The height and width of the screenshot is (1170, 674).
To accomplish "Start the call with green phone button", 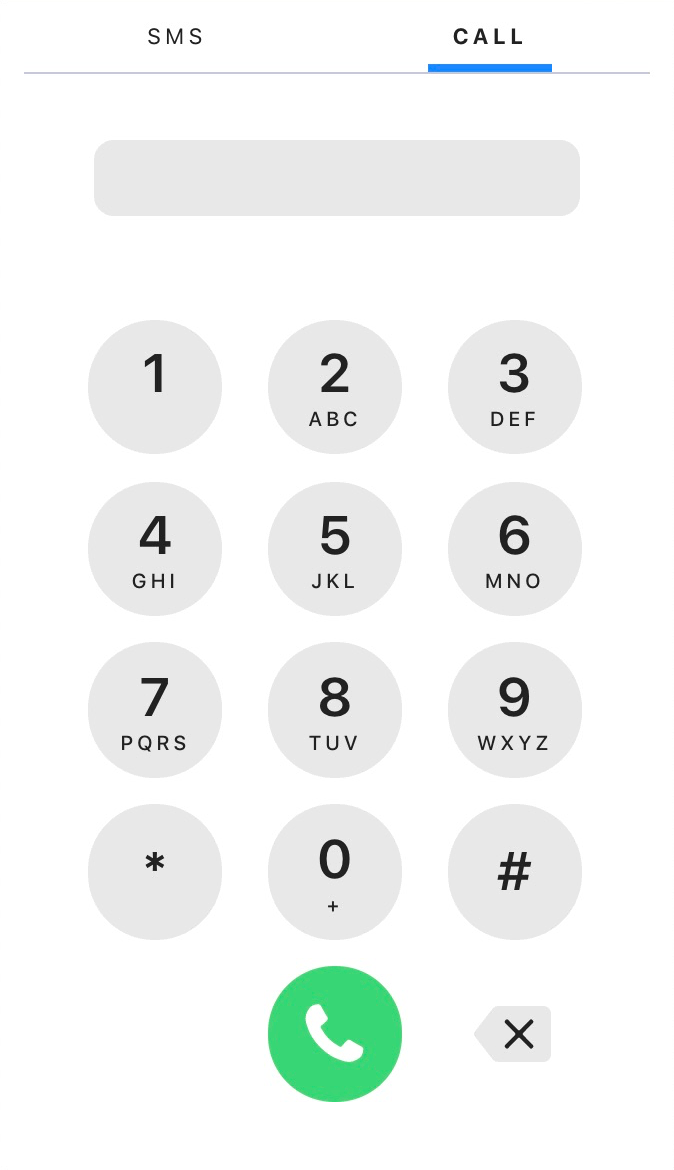I will tap(335, 1034).
